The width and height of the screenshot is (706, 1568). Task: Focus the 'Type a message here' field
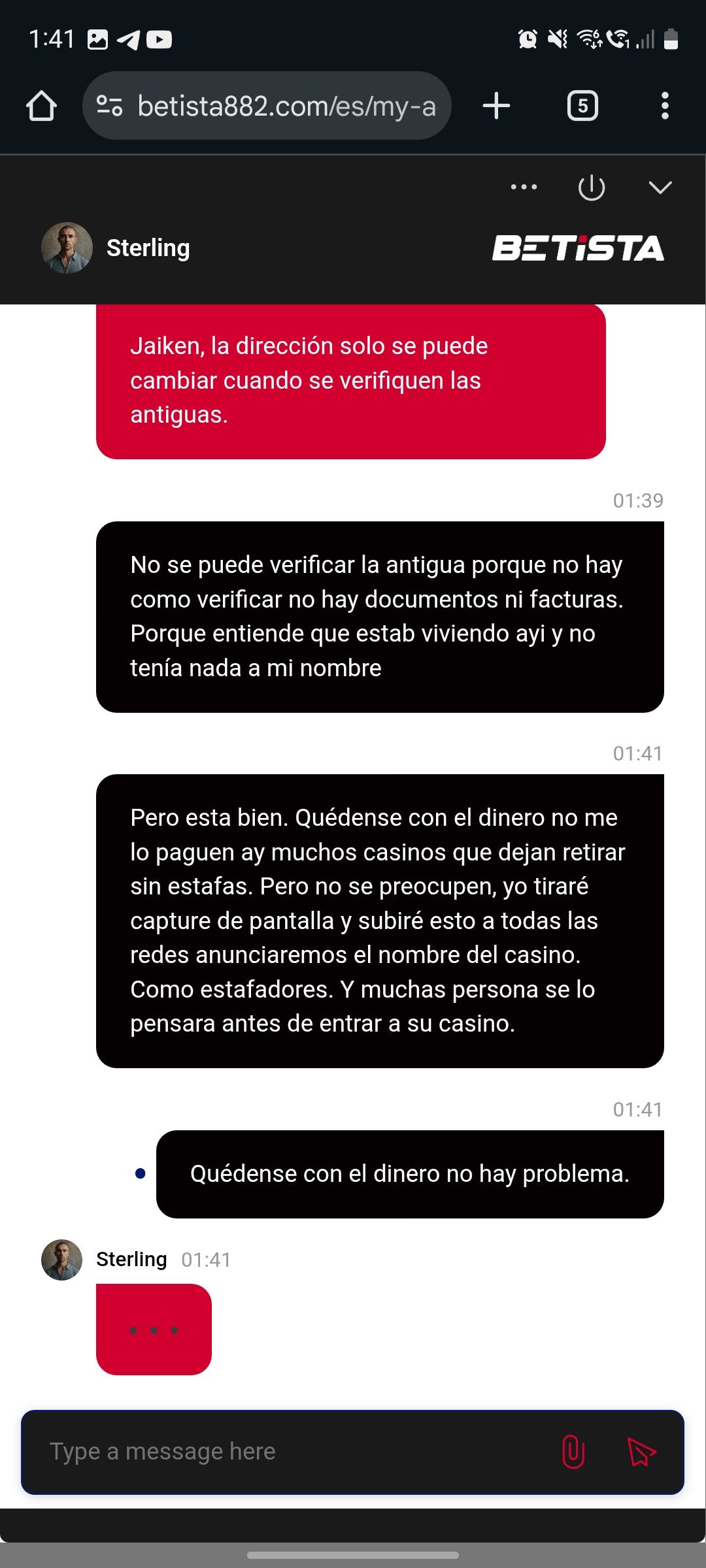(288, 1452)
